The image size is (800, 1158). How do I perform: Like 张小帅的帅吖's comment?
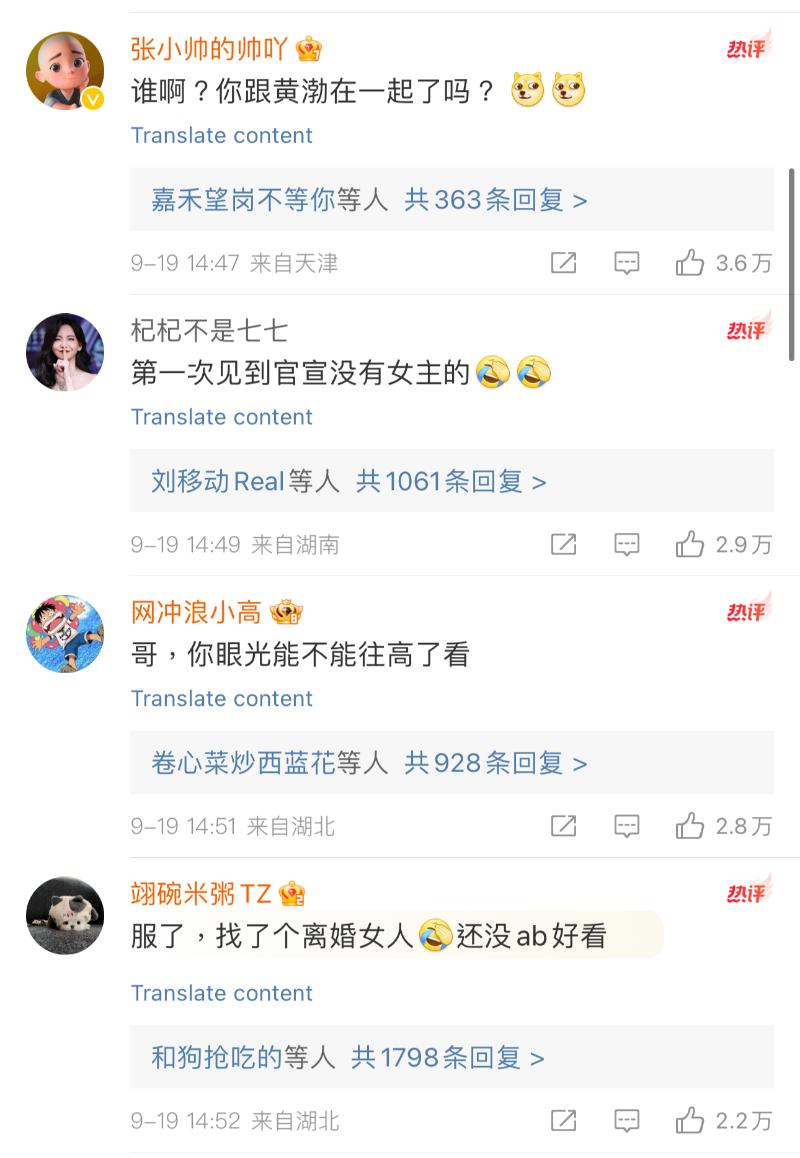tap(690, 263)
